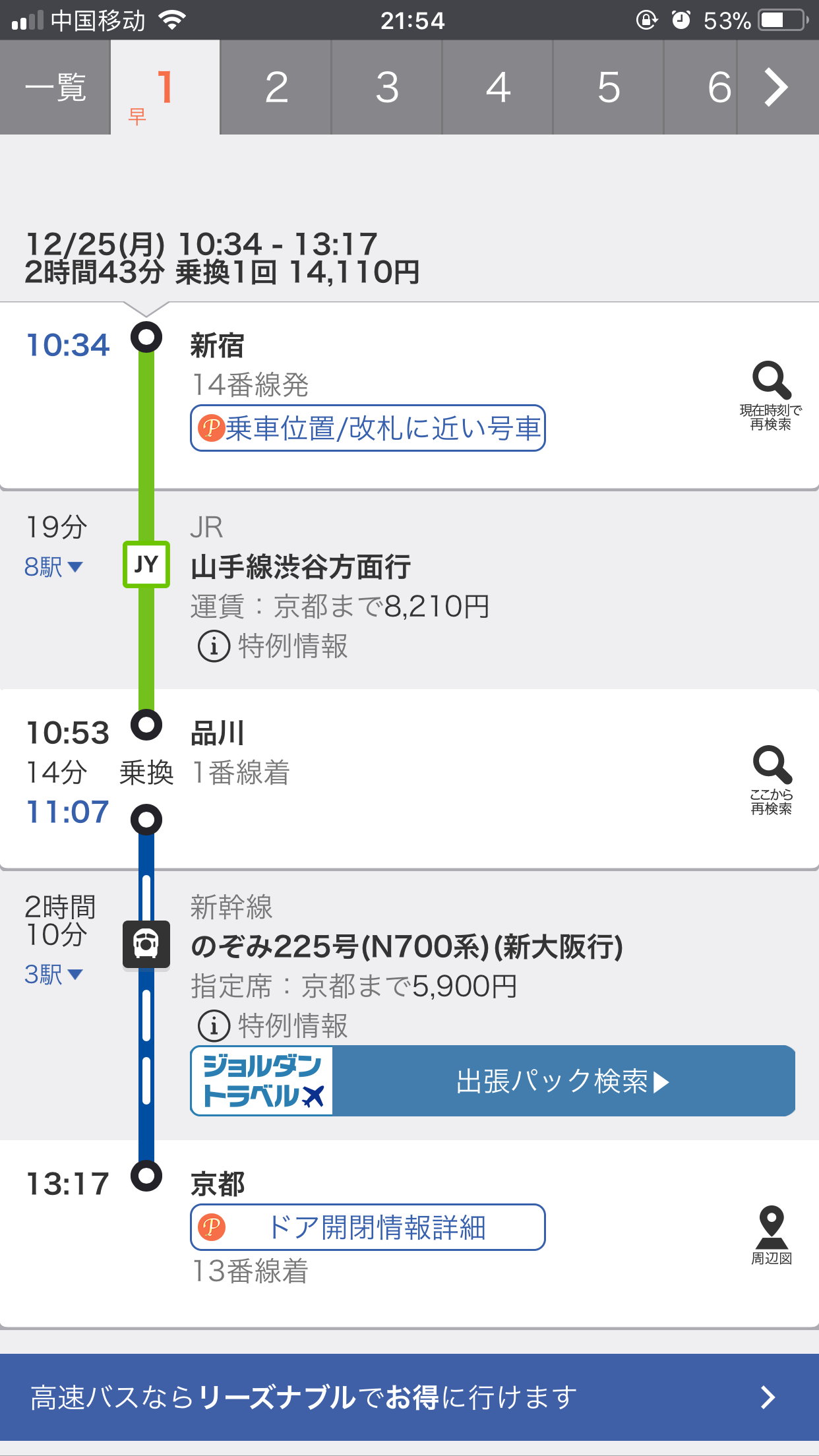Open route 5 tab
Image resolution: width=819 pixels, height=1456 pixels.
click(609, 87)
